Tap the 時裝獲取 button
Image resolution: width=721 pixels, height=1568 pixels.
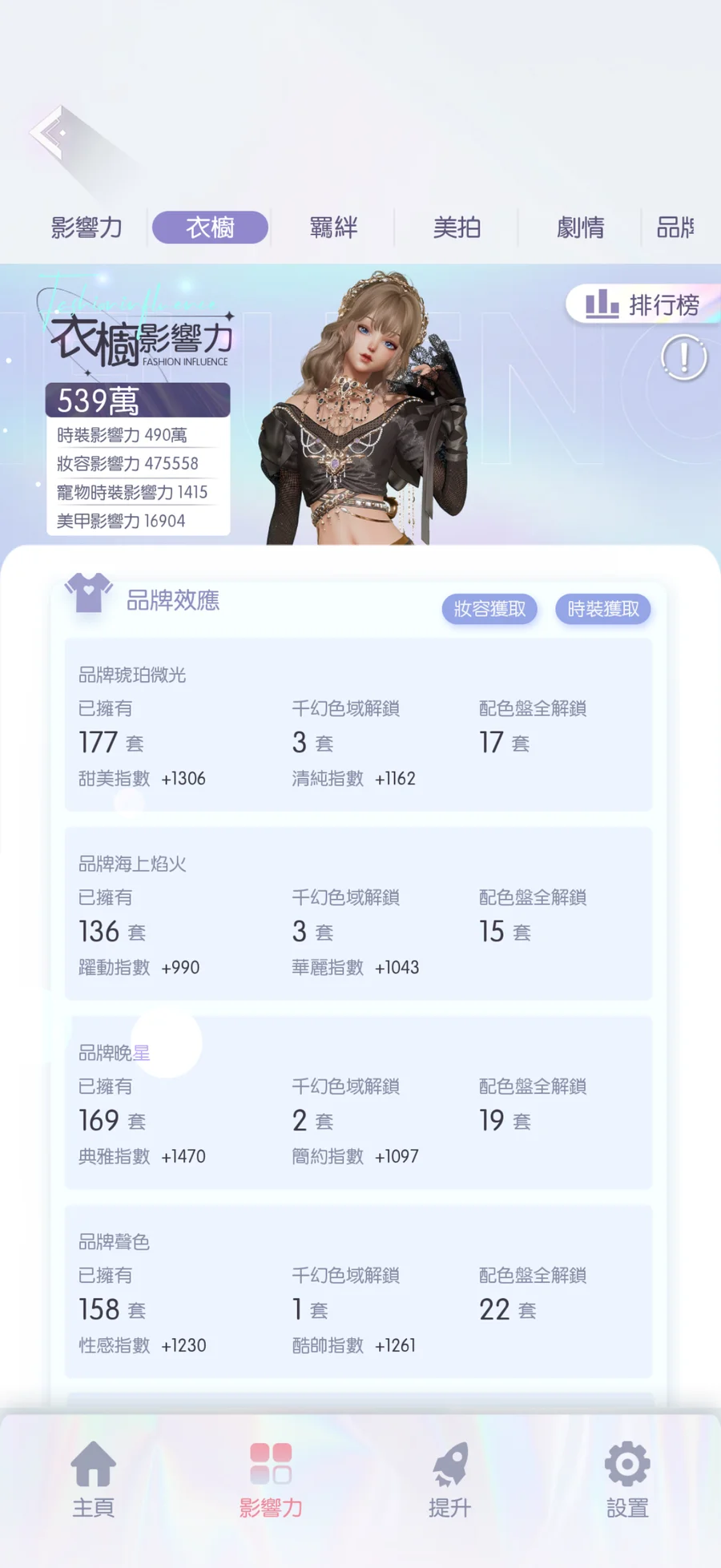coord(603,609)
